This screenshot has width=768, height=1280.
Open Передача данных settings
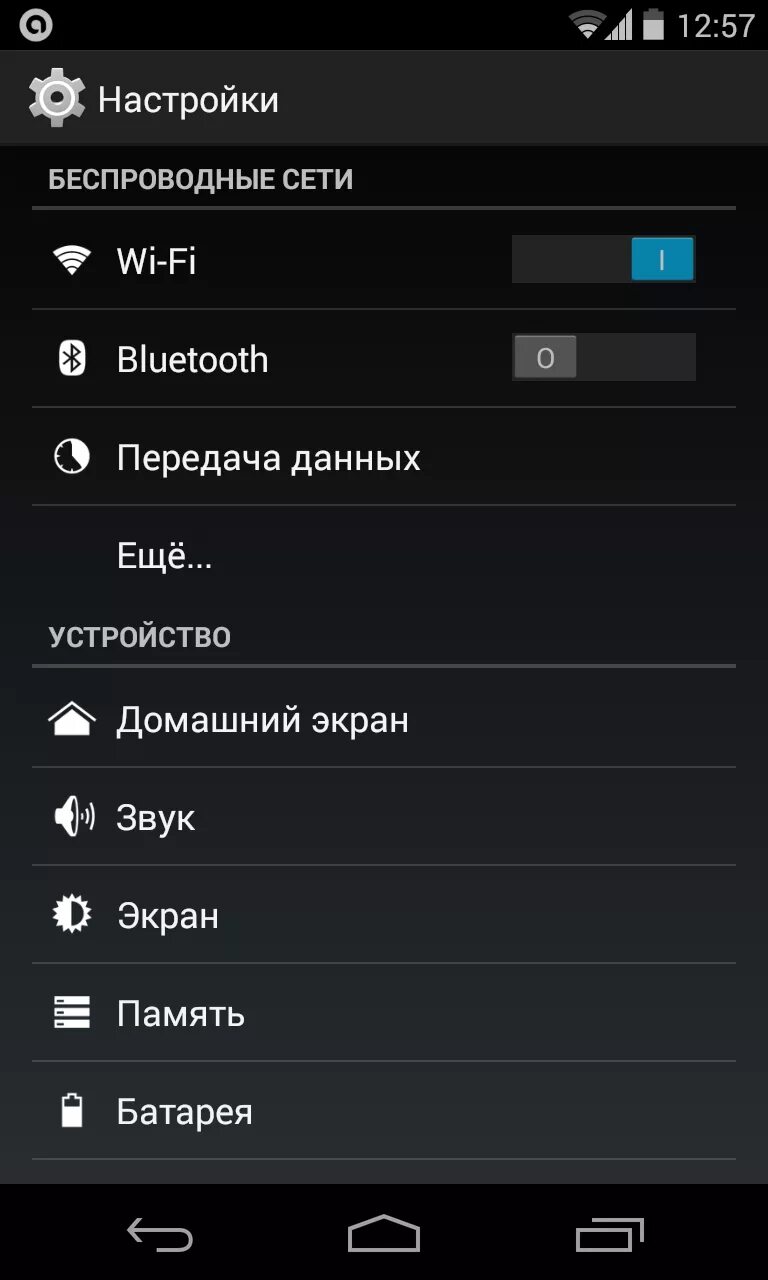tap(384, 457)
